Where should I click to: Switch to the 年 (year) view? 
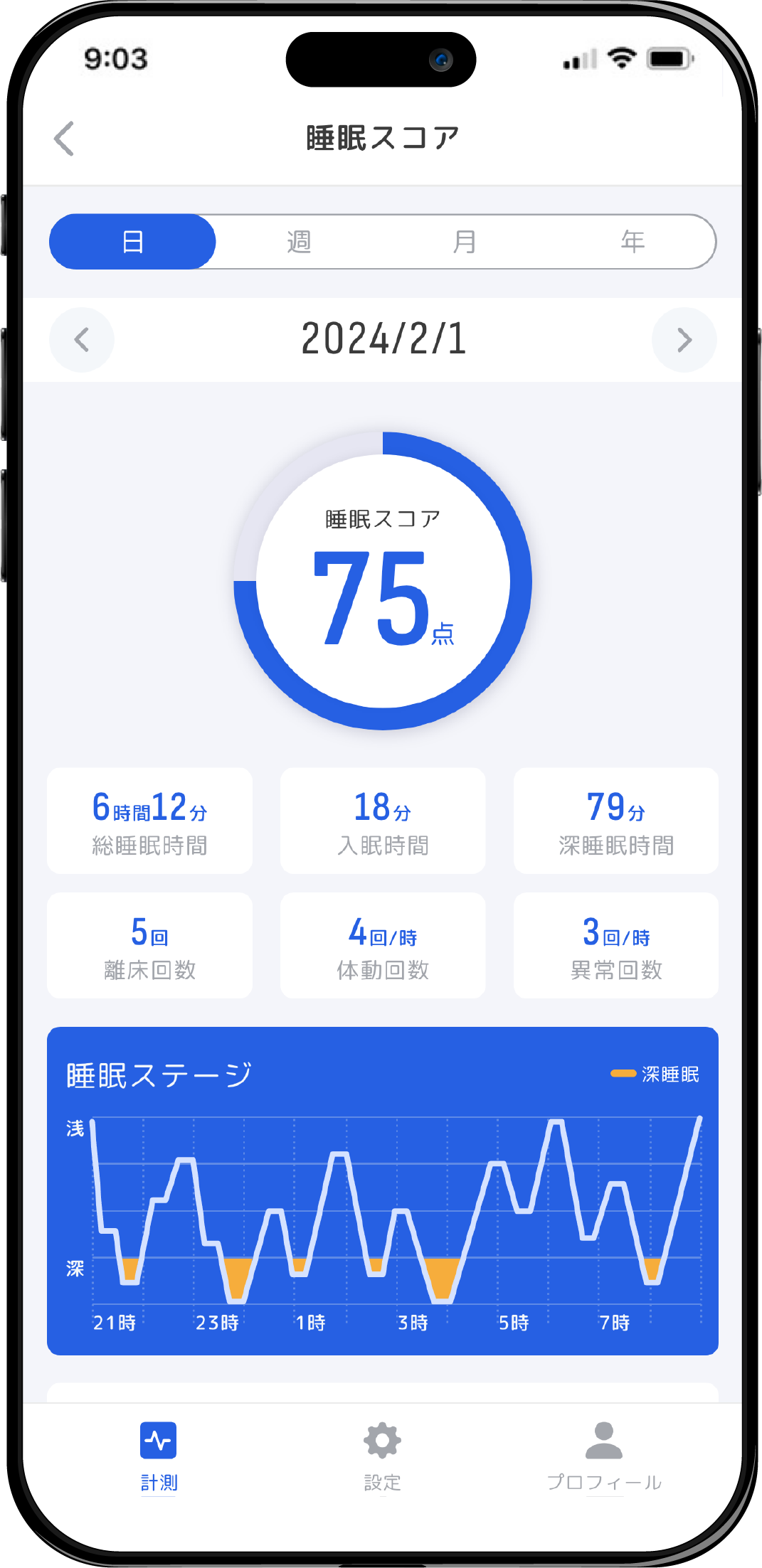click(x=633, y=242)
